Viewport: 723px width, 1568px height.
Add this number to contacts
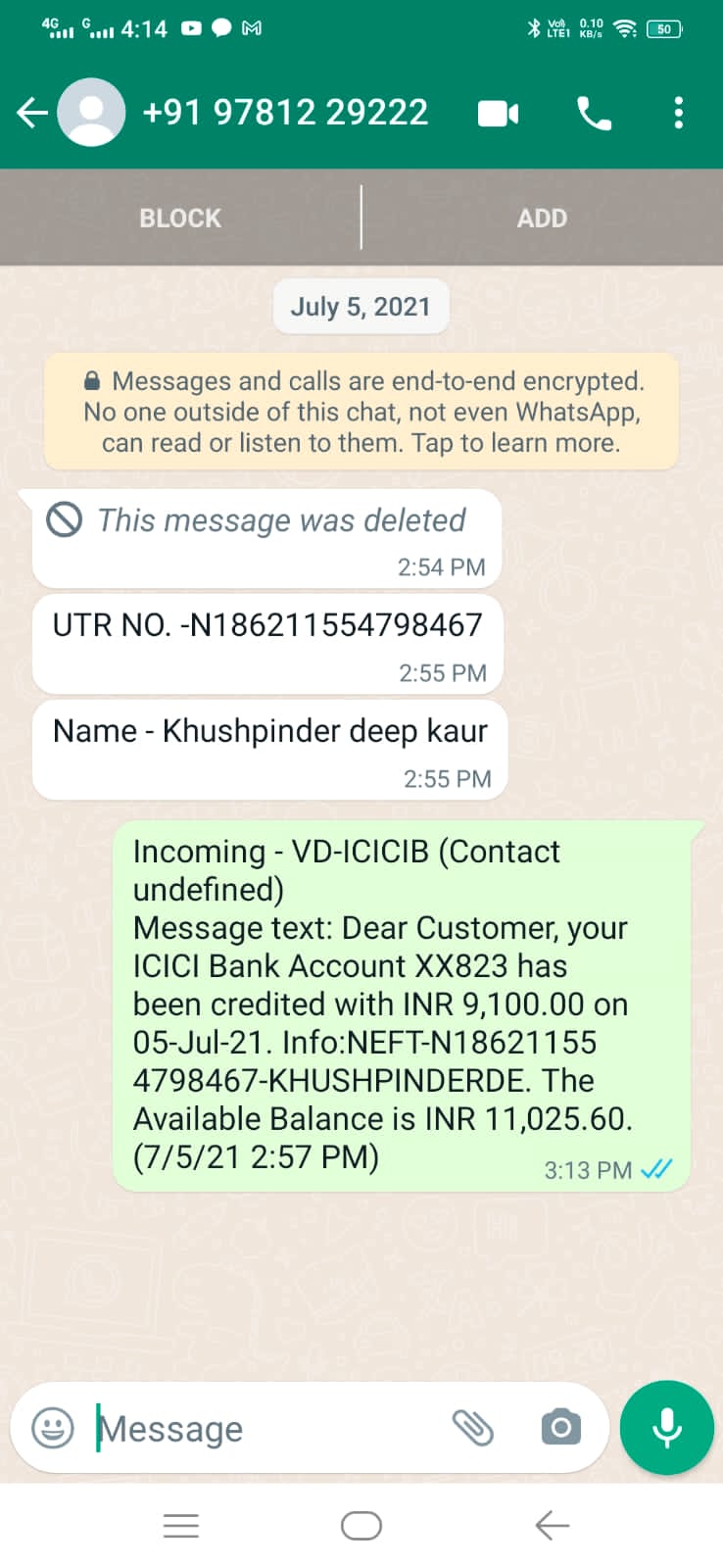pyautogui.click(x=542, y=218)
